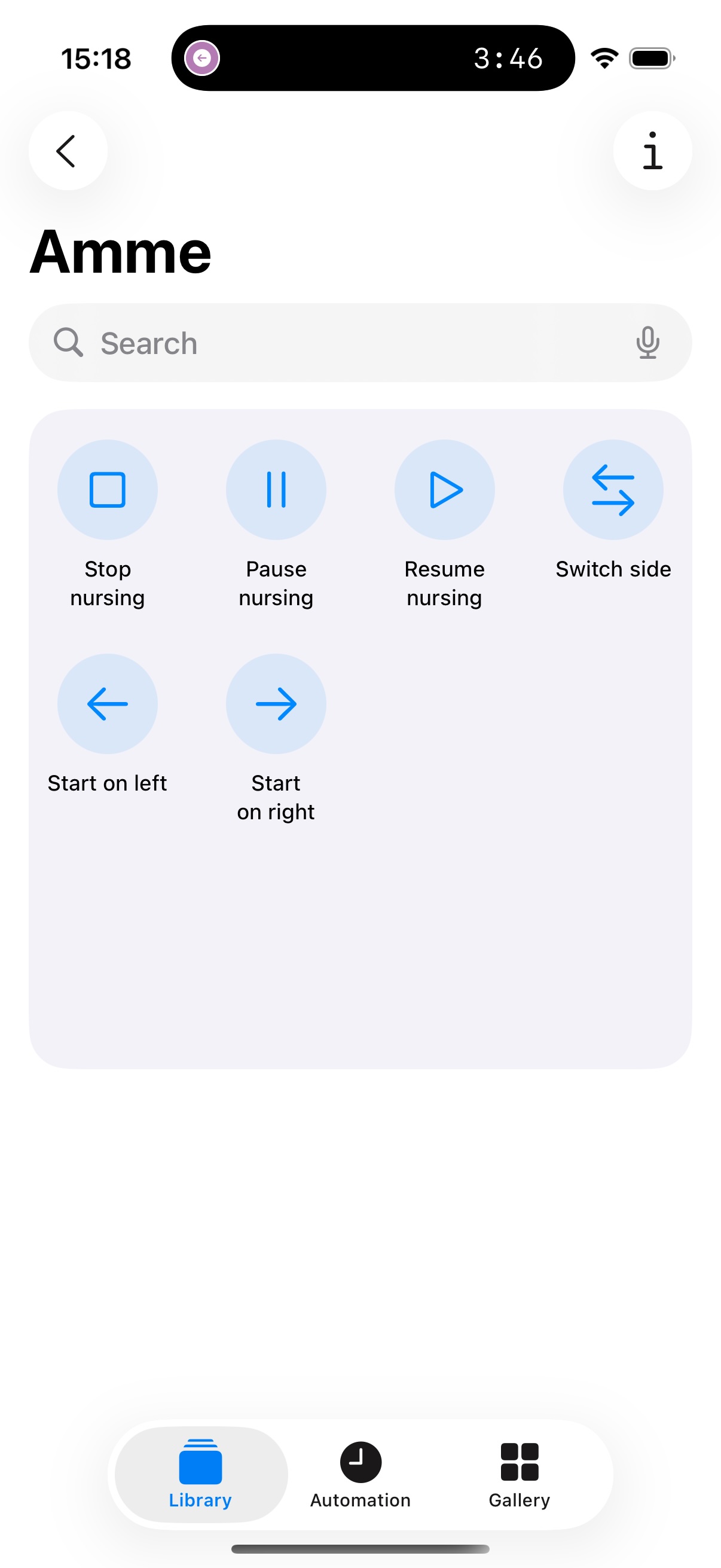
Task: Tap the active timer in the Dynamic Island
Action: [372, 58]
